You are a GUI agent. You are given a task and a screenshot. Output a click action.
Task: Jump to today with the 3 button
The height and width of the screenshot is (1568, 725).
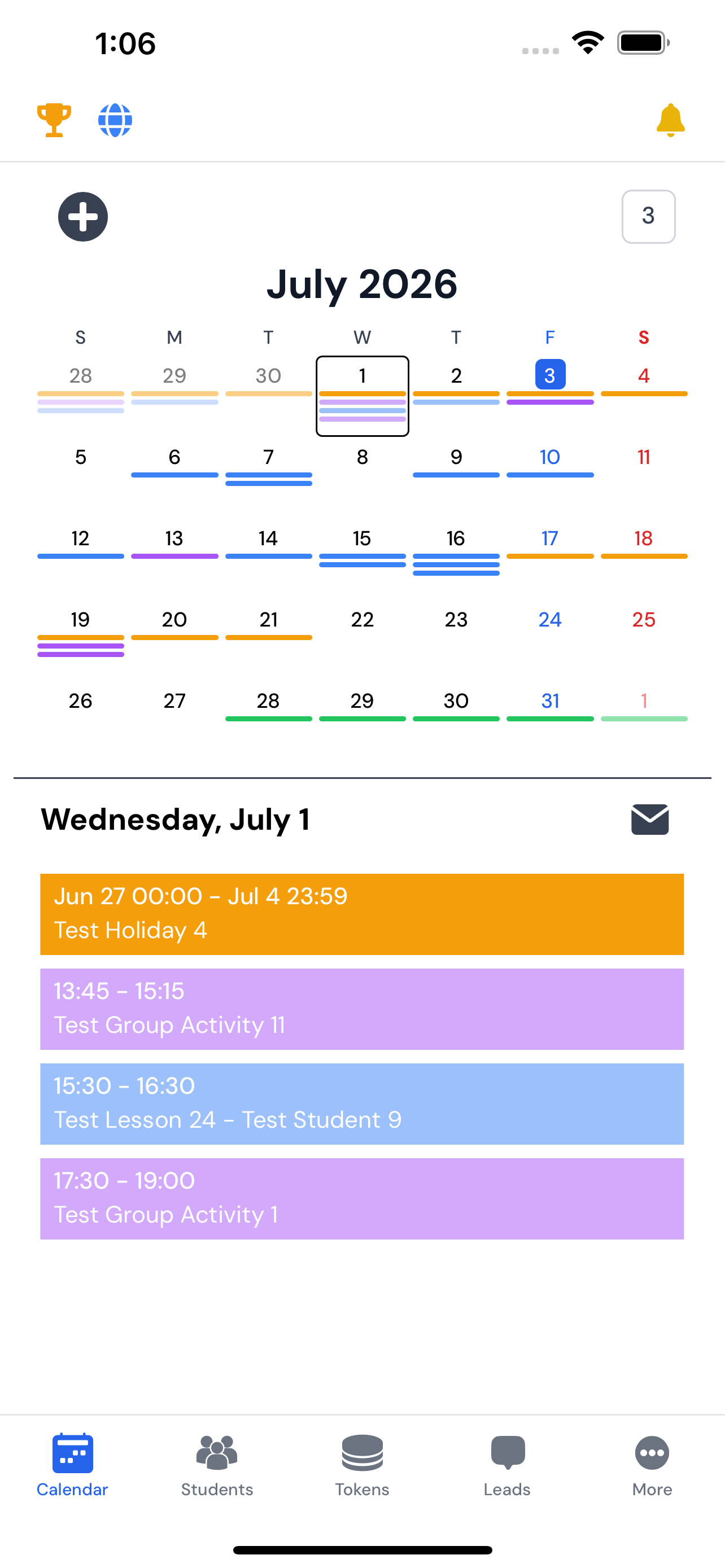tap(648, 217)
